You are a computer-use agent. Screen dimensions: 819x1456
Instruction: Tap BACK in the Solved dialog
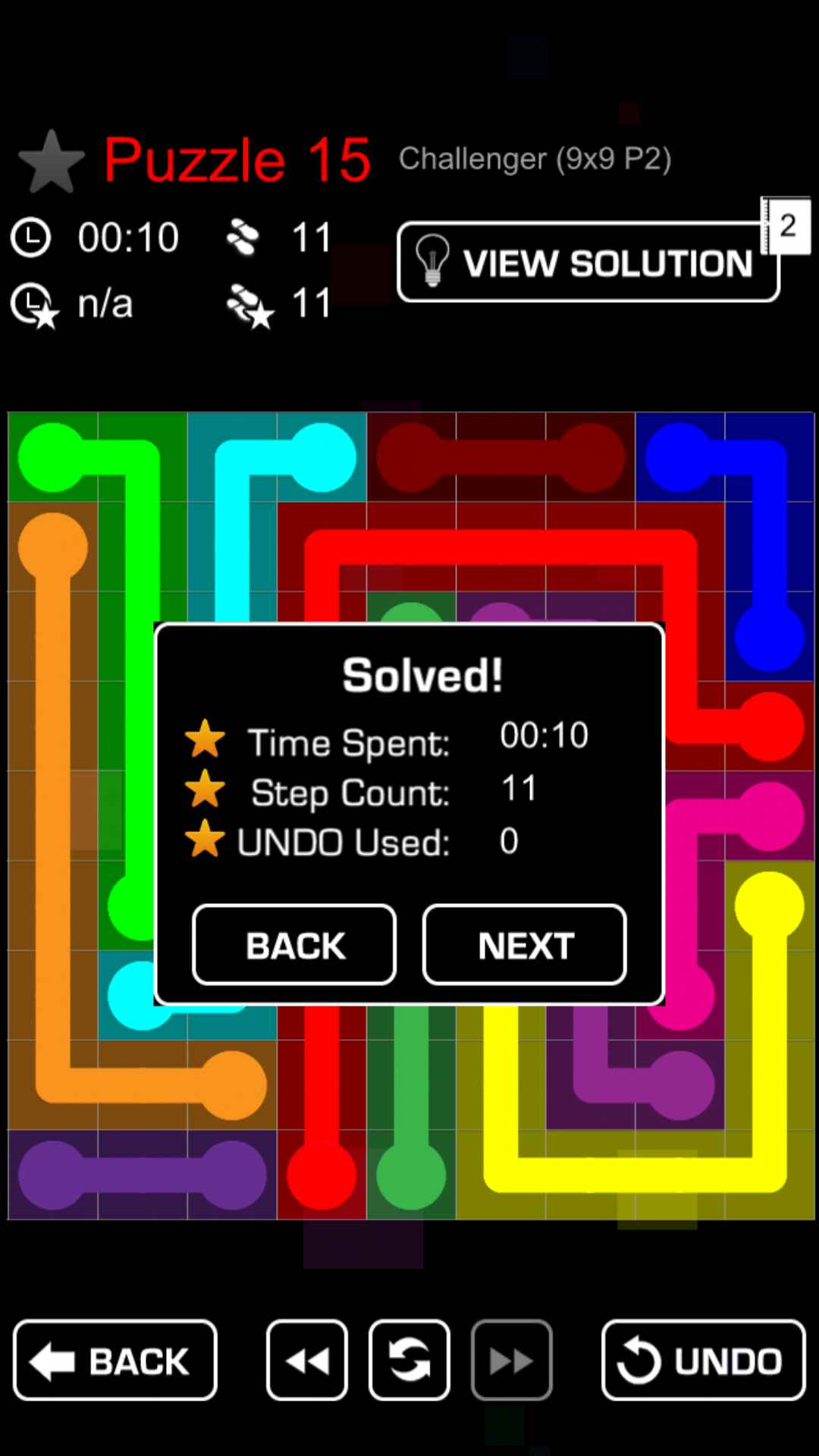[294, 945]
